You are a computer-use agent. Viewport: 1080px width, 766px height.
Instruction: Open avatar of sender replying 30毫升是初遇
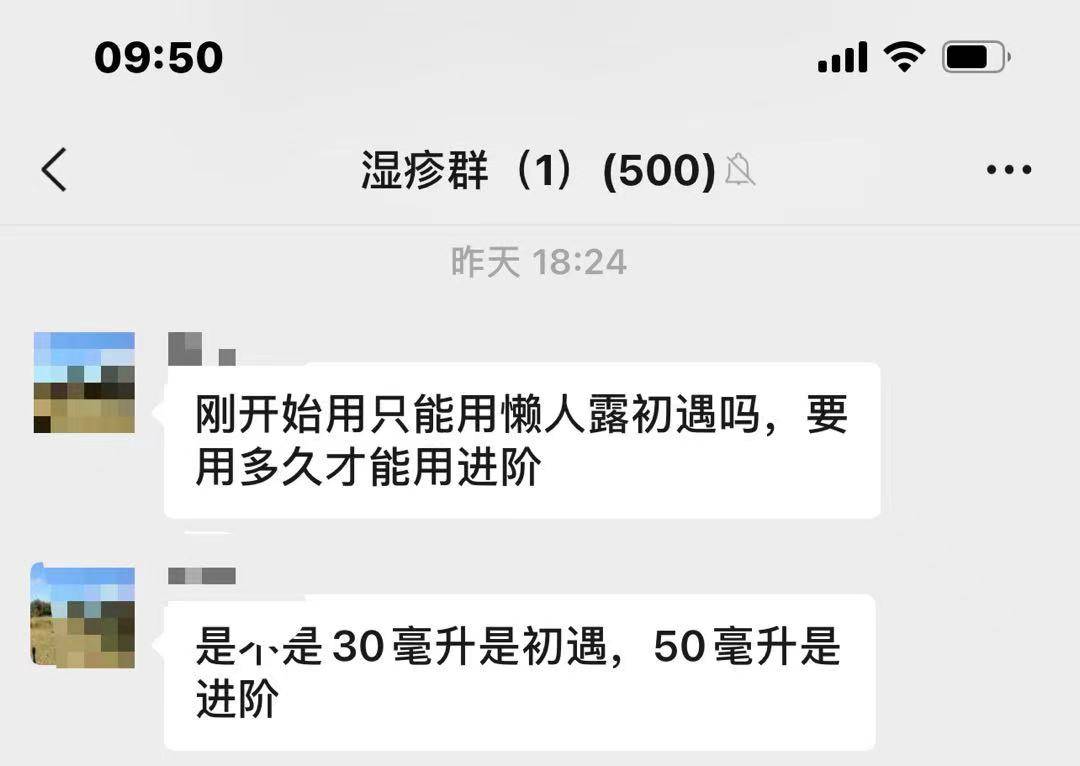84,616
